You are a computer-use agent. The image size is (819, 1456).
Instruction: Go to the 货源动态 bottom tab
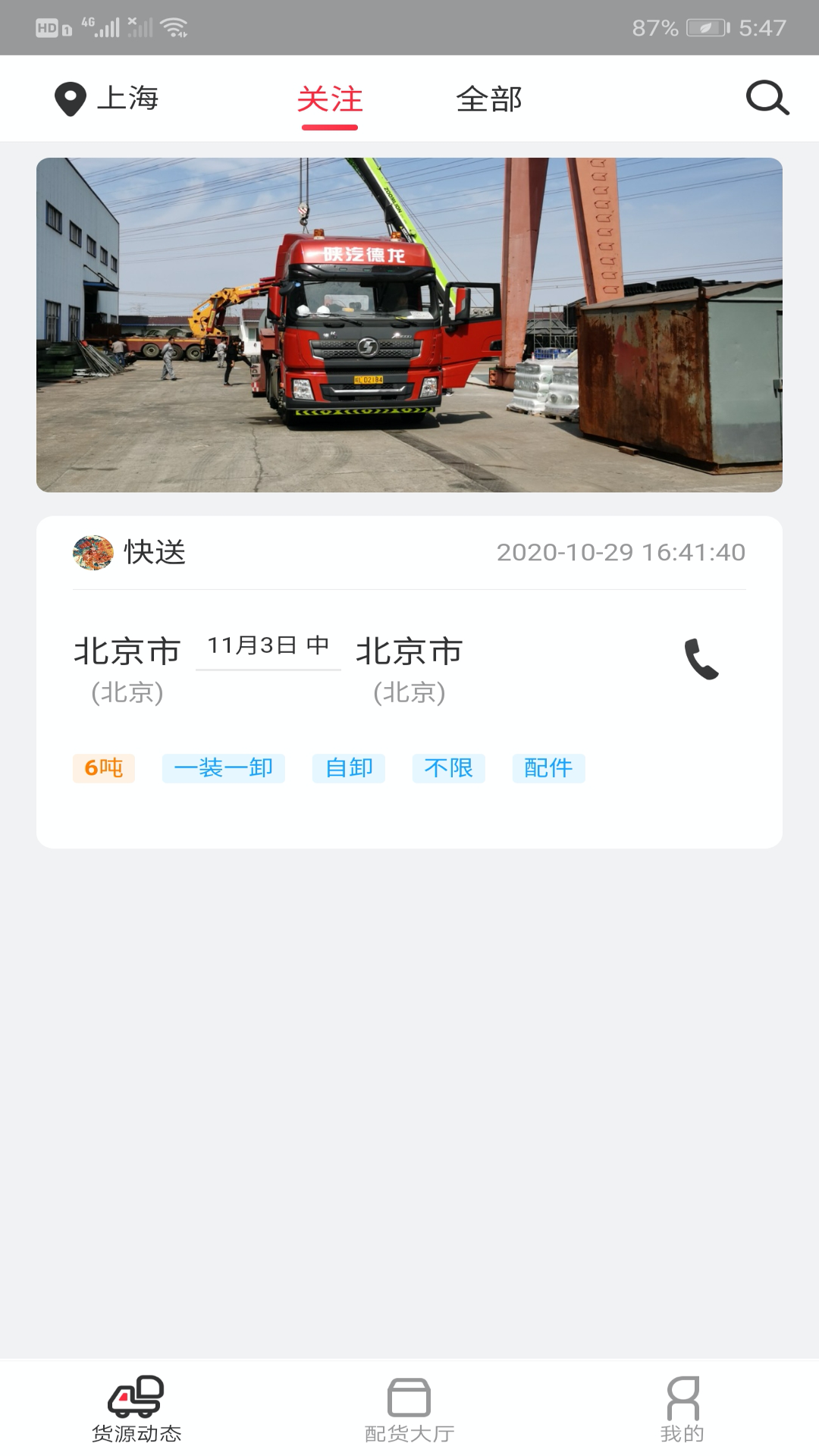click(136, 1409)
